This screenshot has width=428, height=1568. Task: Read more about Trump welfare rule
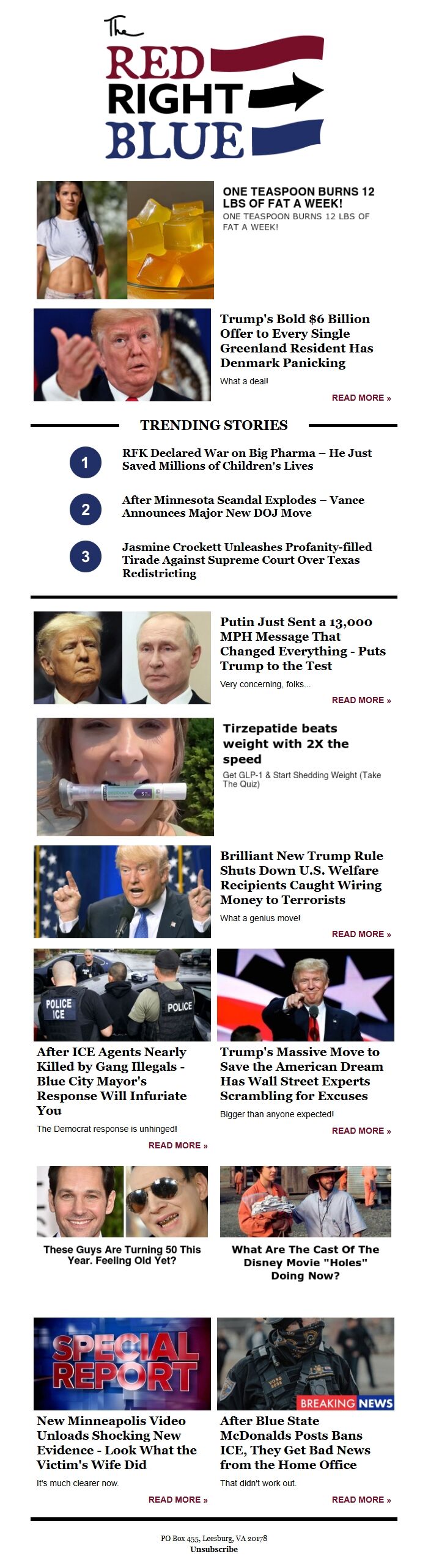tap(361, 934)
